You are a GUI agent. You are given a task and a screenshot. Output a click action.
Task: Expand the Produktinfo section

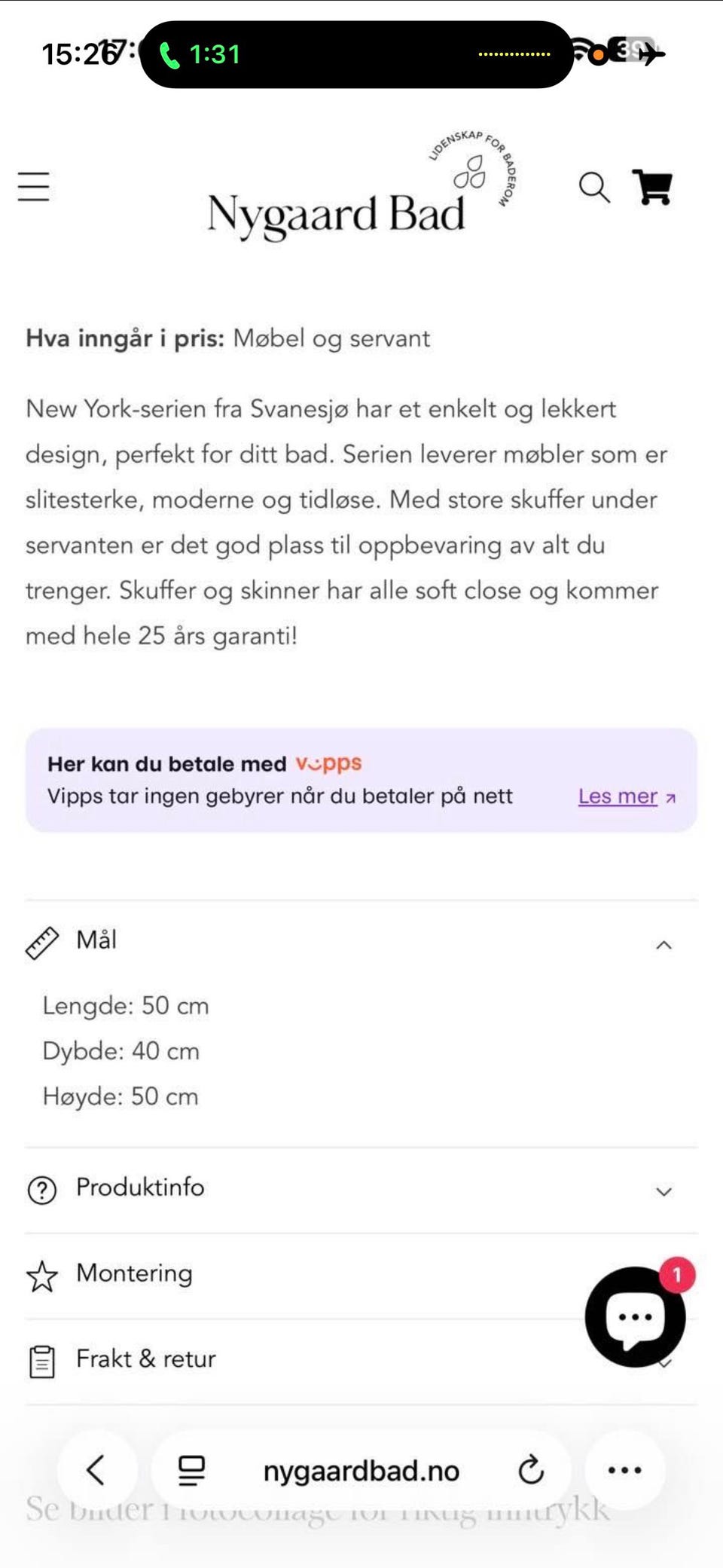664,1191
